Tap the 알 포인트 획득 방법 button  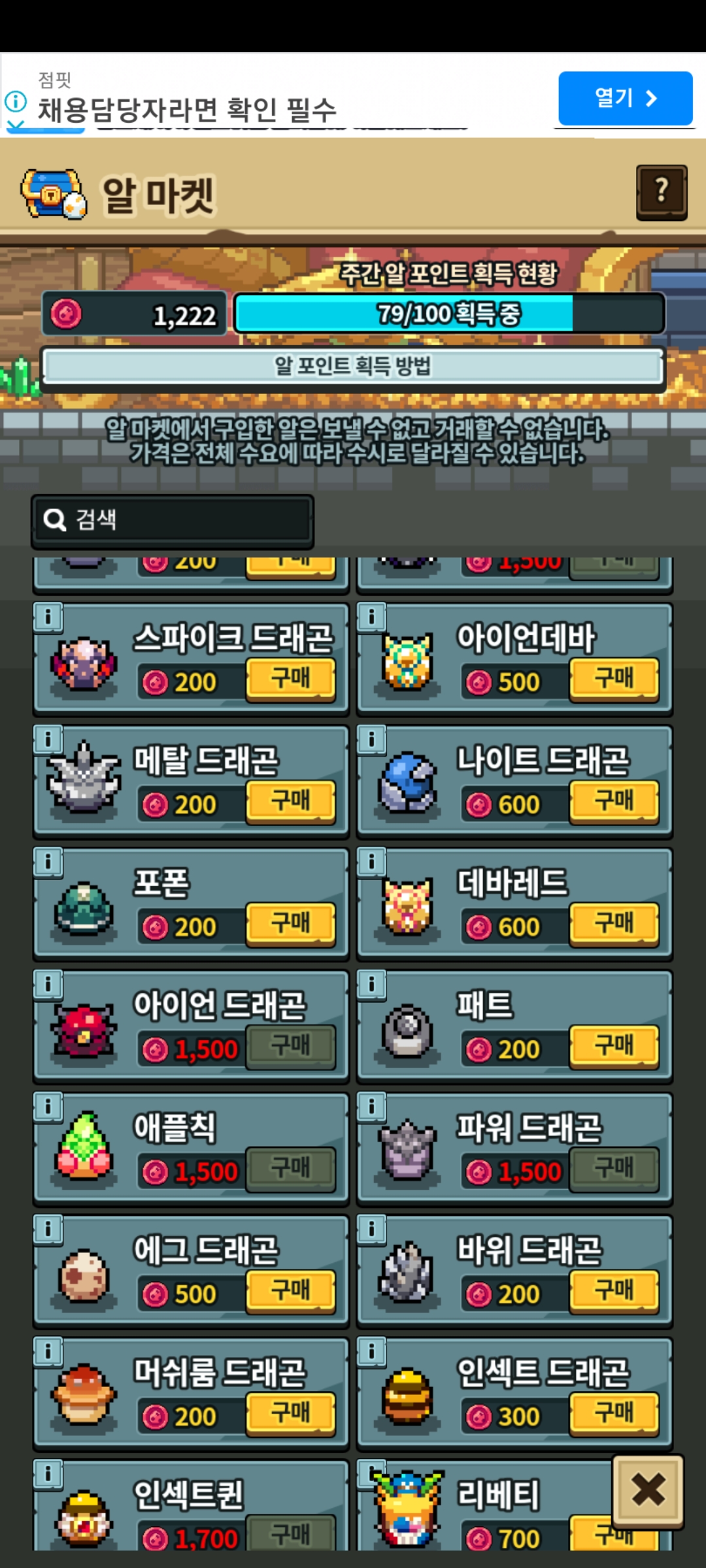[353, 367]
